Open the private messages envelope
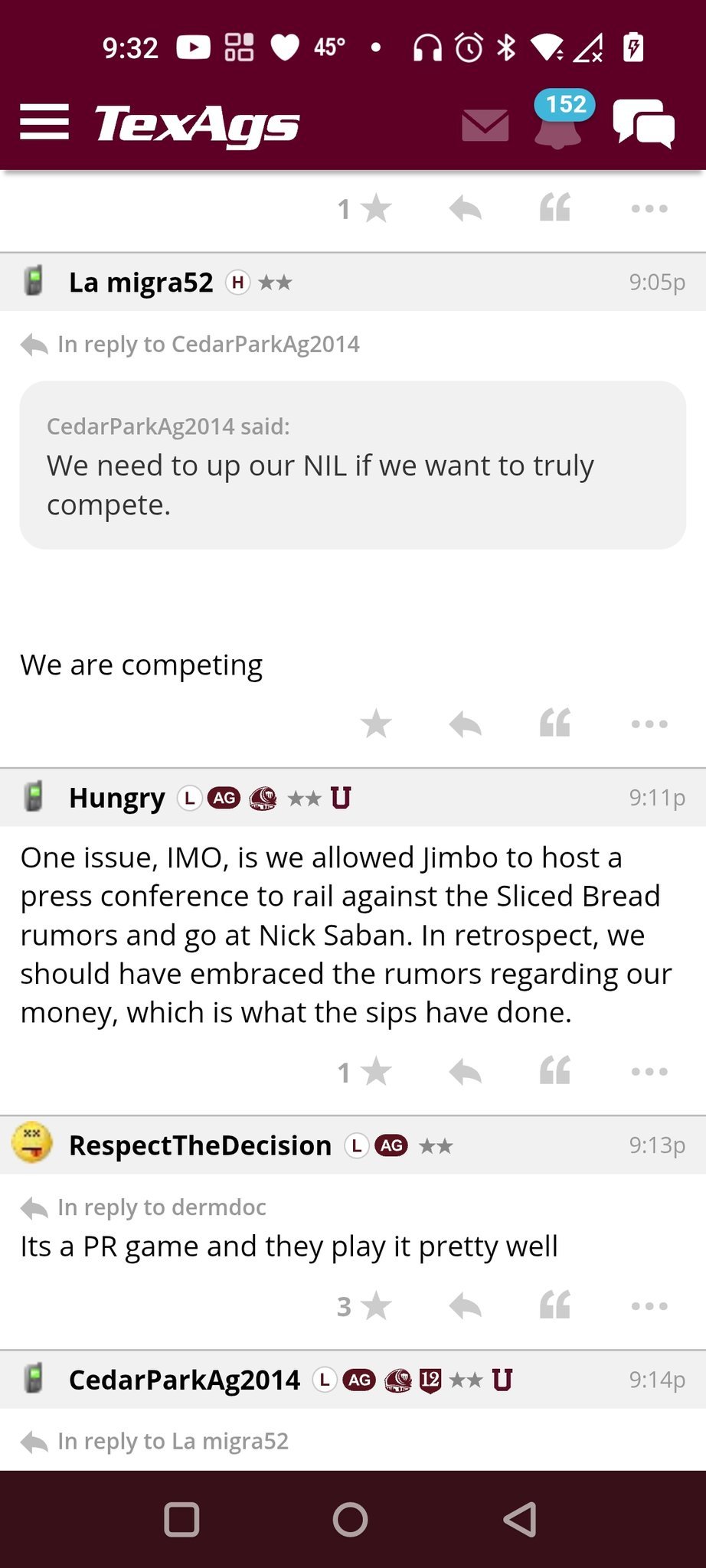The image size is (706, 1568). coord(485,125)
